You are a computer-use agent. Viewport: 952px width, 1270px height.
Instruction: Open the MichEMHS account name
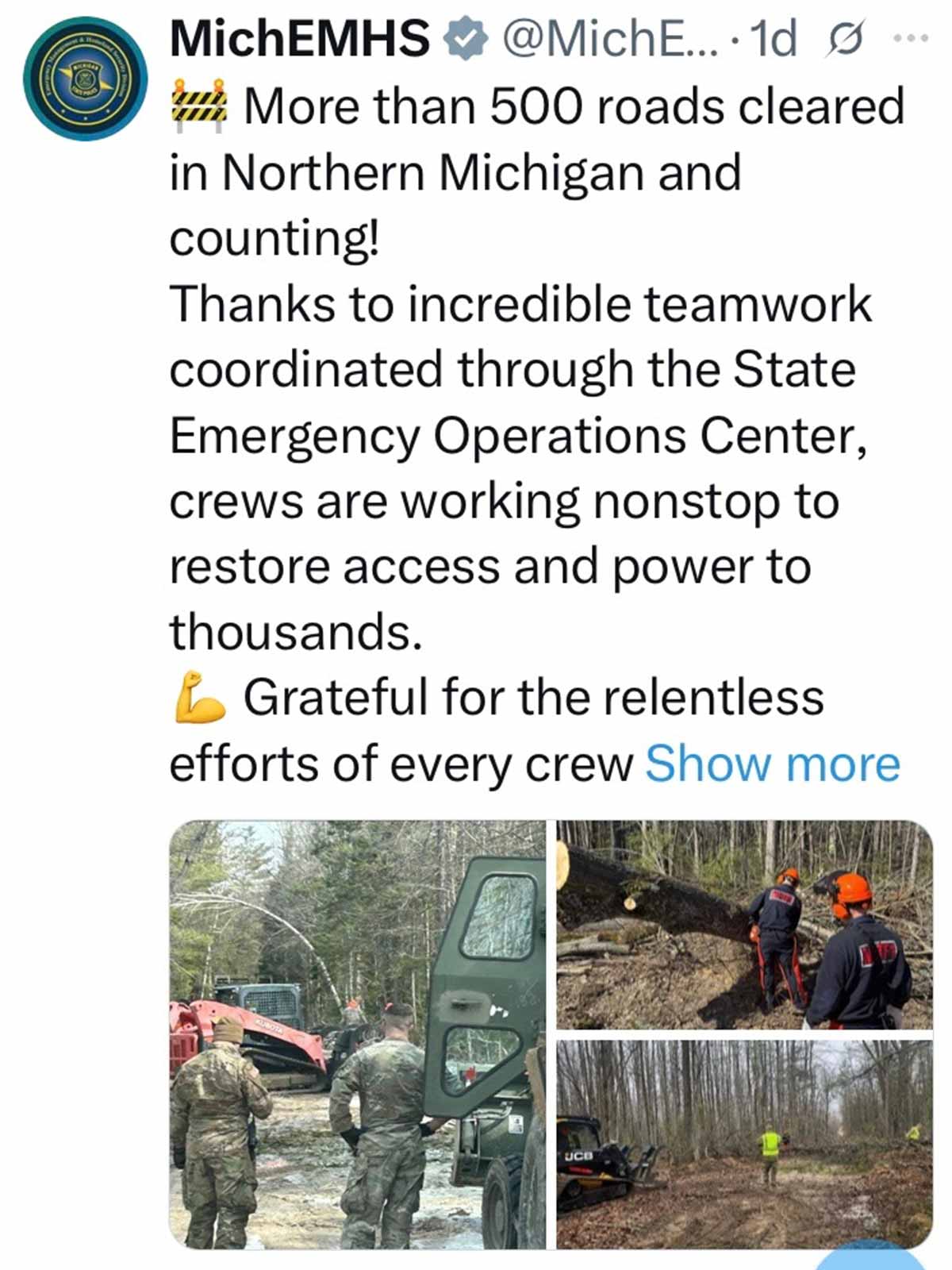point(300,38)
